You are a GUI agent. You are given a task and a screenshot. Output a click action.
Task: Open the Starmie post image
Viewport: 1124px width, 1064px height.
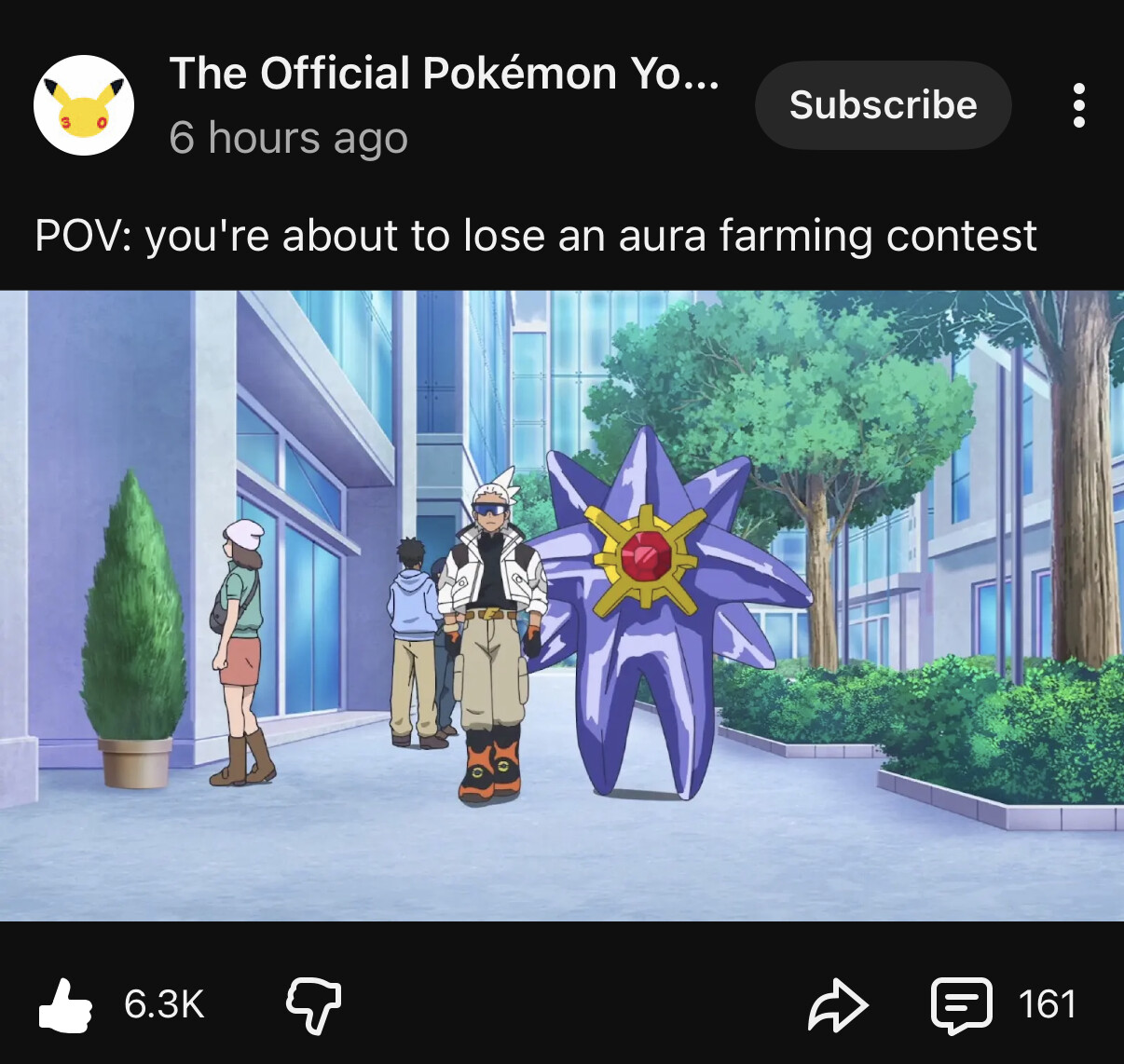pos(562,606)
